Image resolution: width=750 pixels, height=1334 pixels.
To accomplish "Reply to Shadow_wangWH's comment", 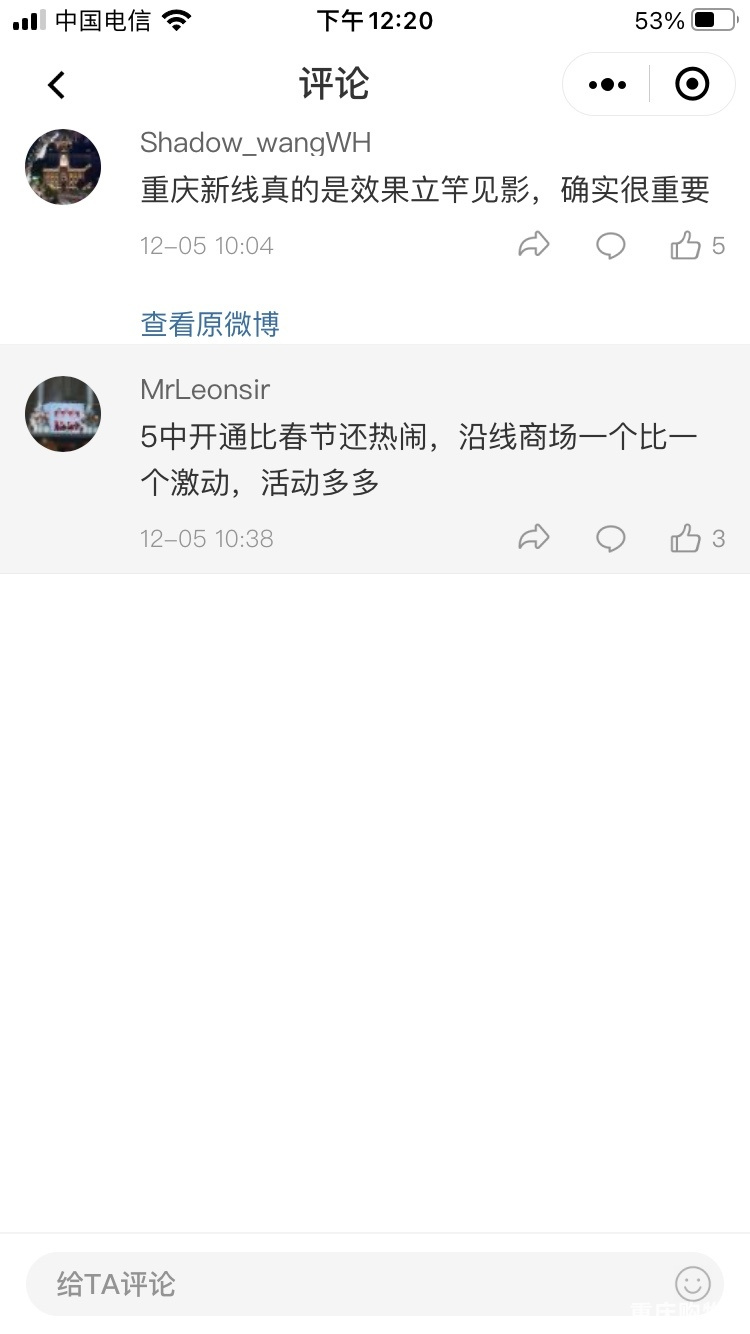I will (x=610, y=245).
